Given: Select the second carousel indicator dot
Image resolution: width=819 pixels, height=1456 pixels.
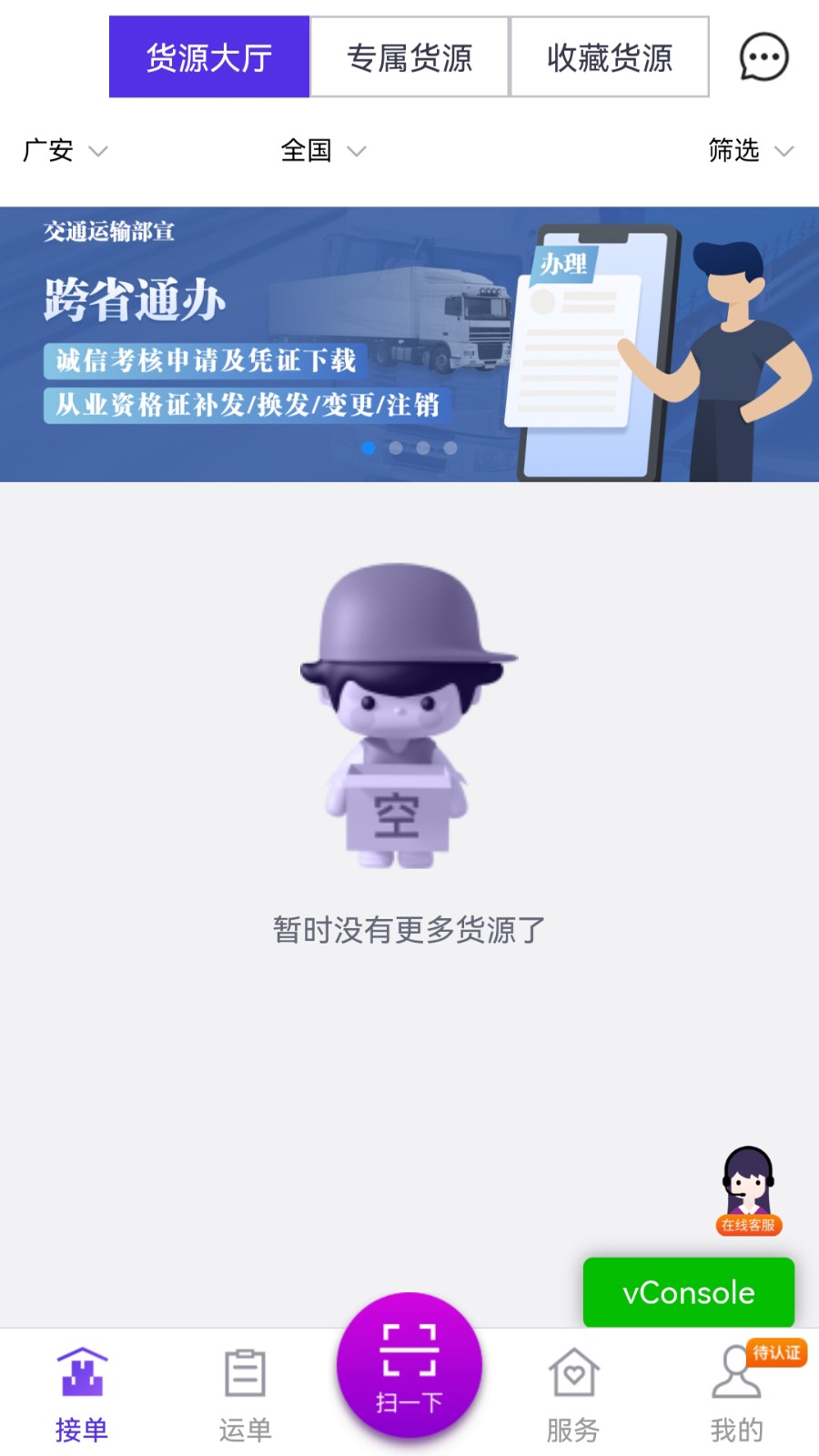Looking at the screenshot, I should [397, 447].
